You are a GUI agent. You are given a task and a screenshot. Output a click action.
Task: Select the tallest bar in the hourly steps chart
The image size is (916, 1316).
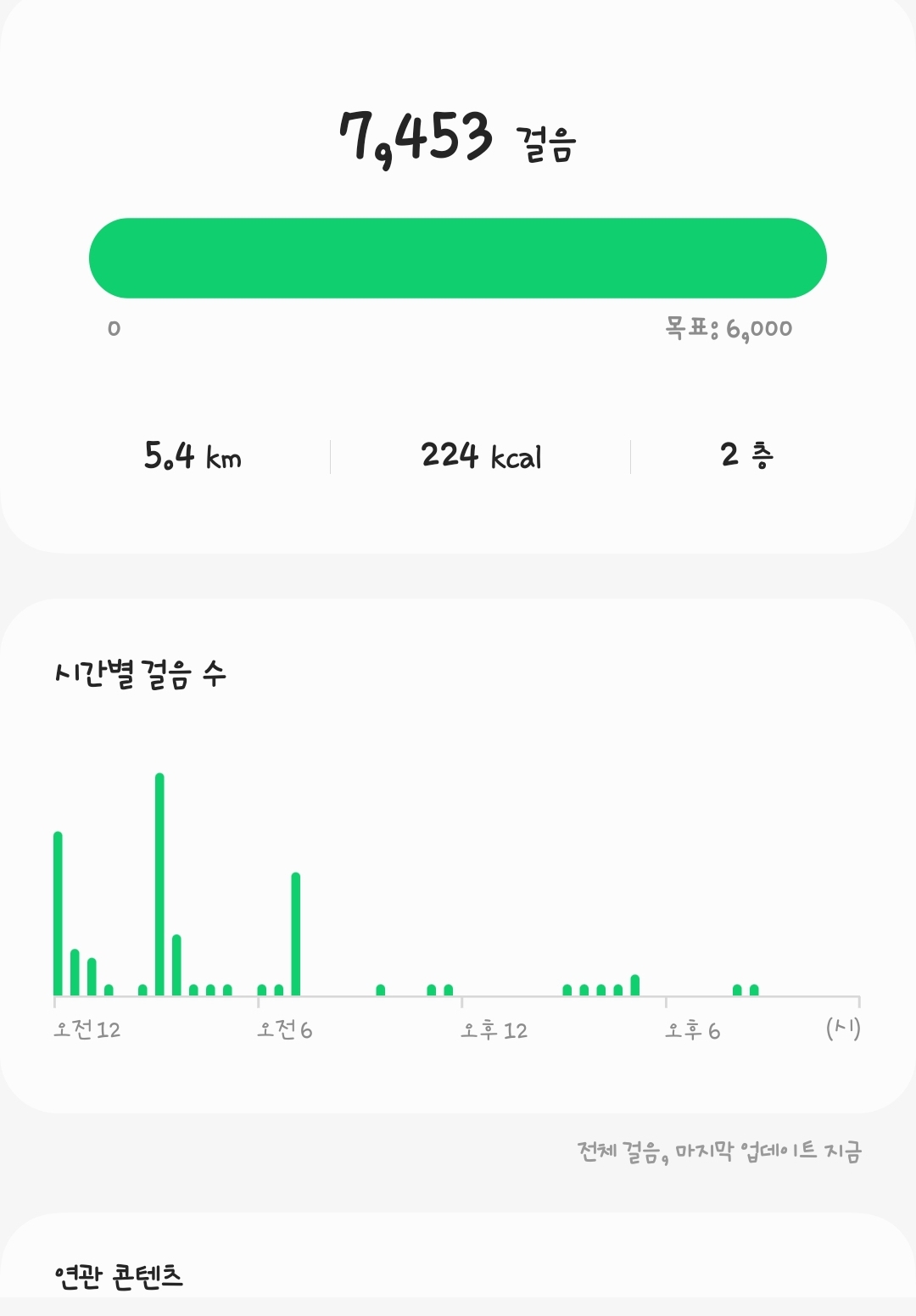(x=159, y=884)
